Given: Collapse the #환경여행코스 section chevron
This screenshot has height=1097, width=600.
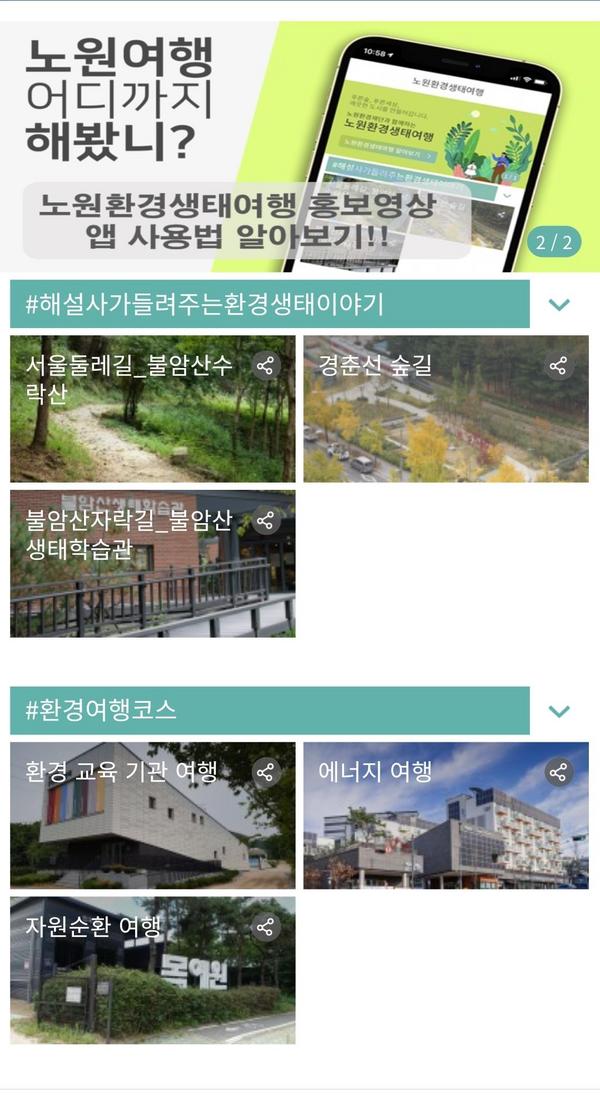Looking at the screenshot, I should pyautogui.click(x=559, y=711).
